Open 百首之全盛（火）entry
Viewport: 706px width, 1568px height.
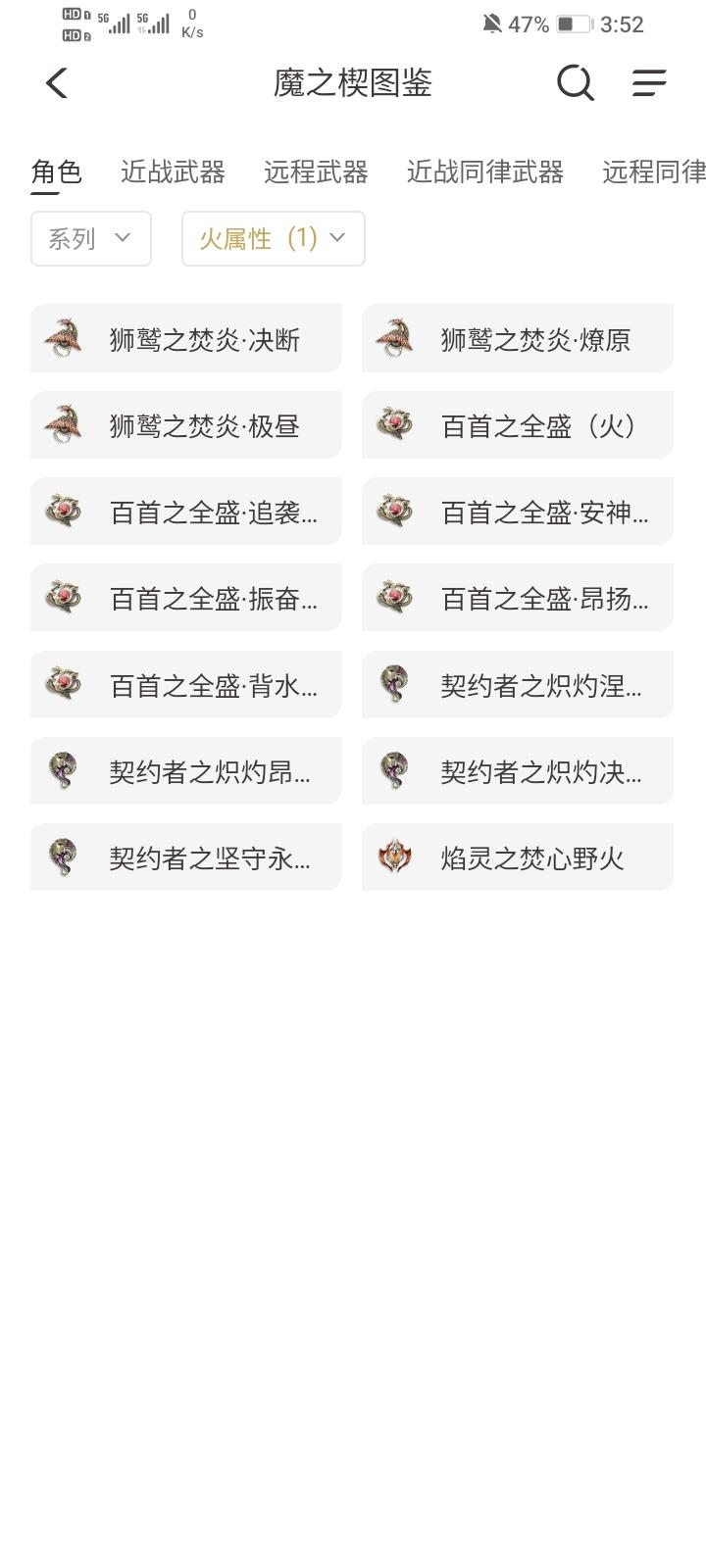tap(518, 425)
